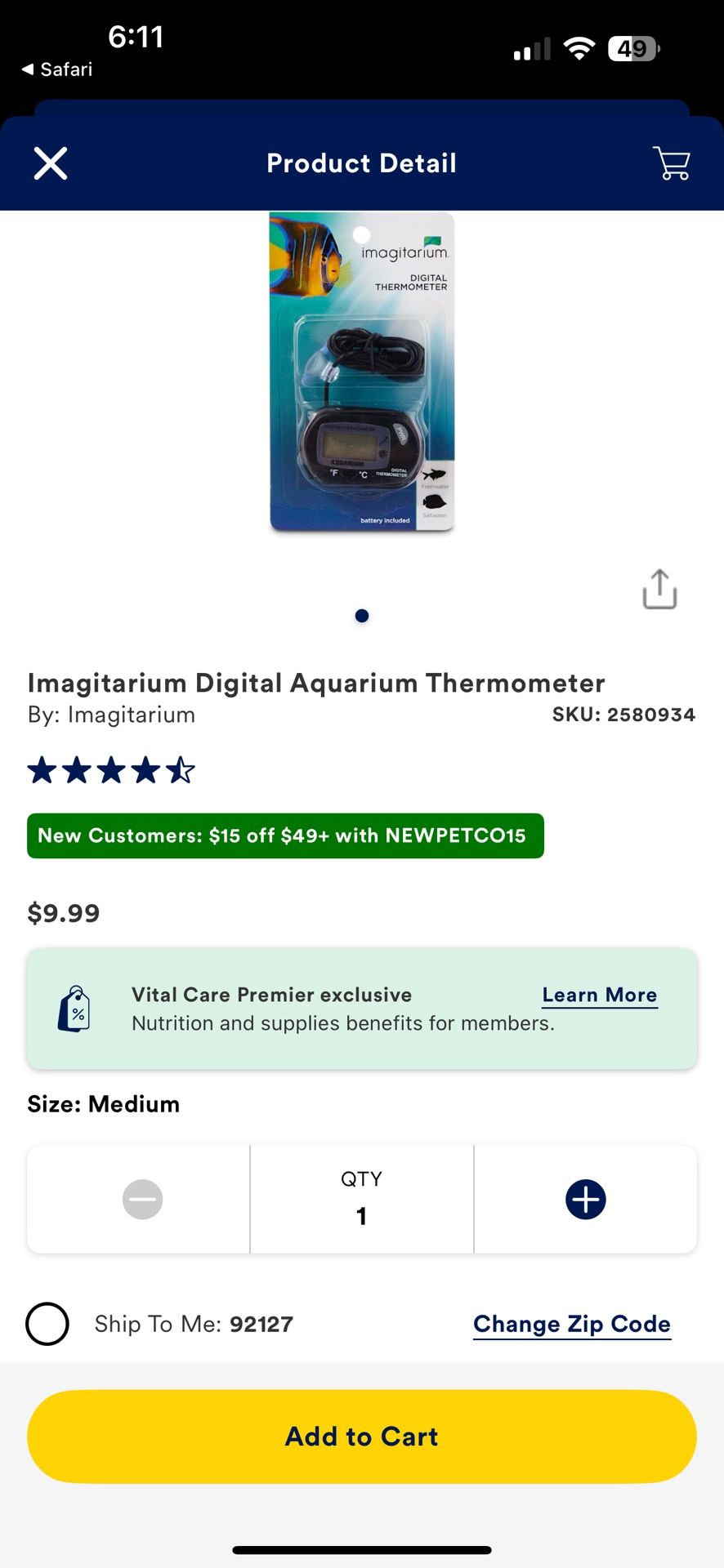Open the shopping cart
Viewport: 724px width, 1568px height.
pos(672,163)
